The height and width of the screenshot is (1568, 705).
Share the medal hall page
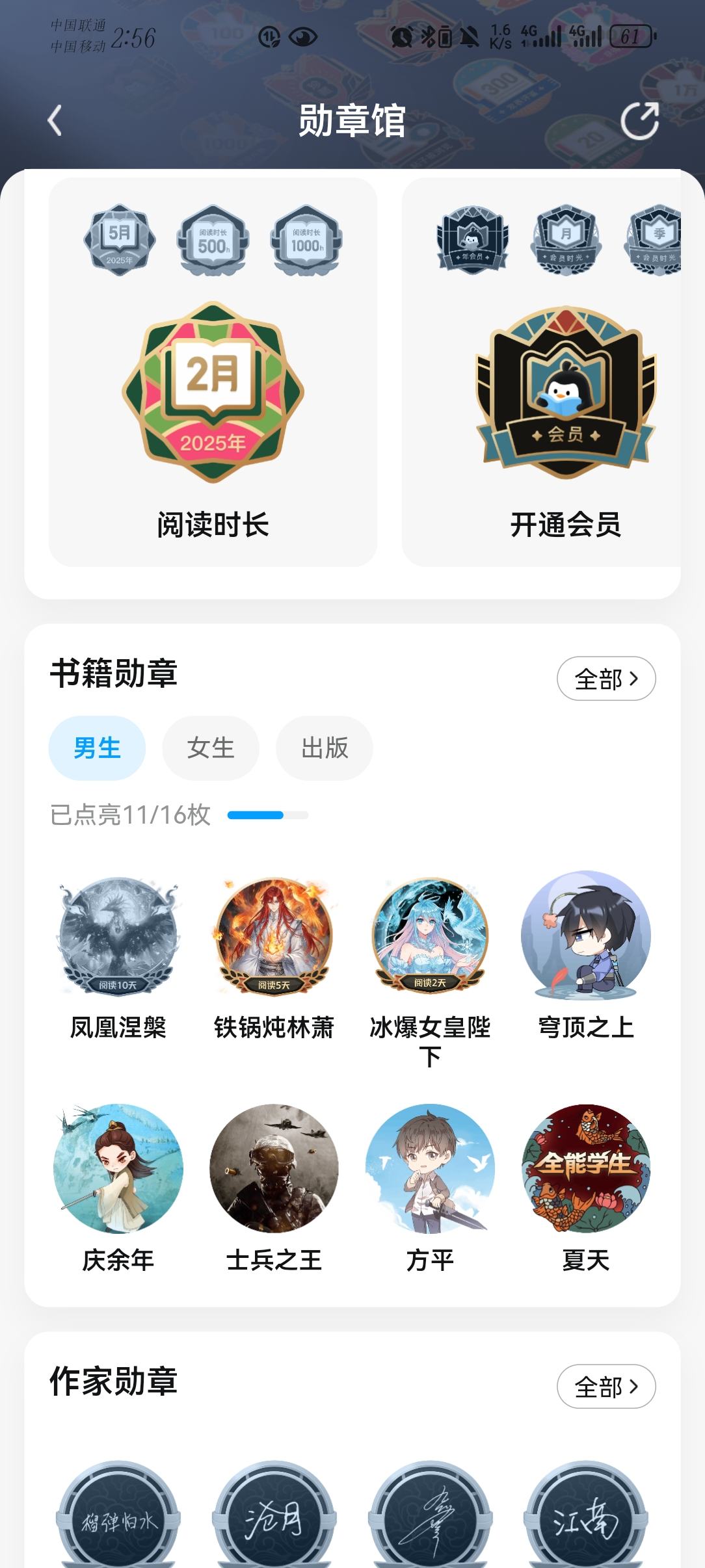click(x=639, y=121)
